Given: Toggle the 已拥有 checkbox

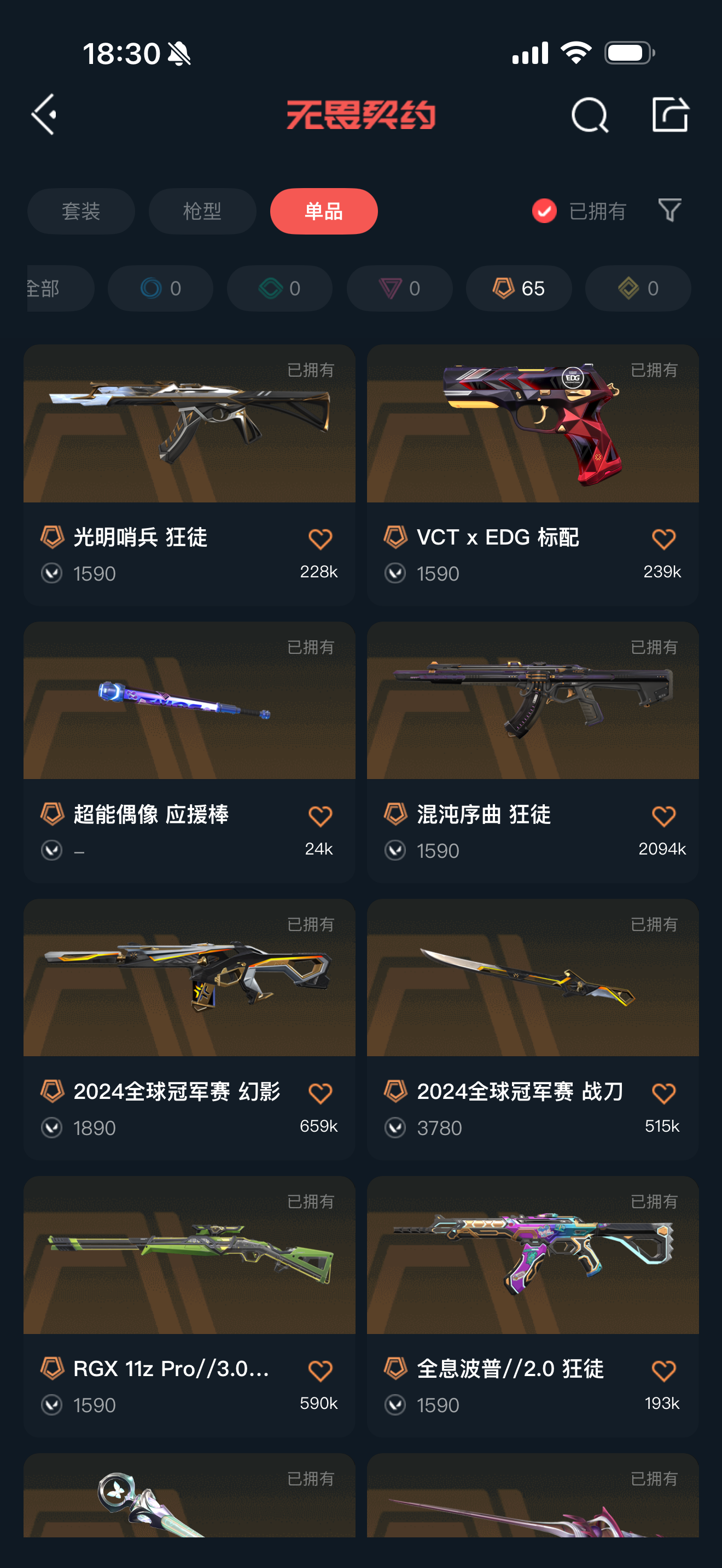Looking at the screenshot, I should coord(544,211).
